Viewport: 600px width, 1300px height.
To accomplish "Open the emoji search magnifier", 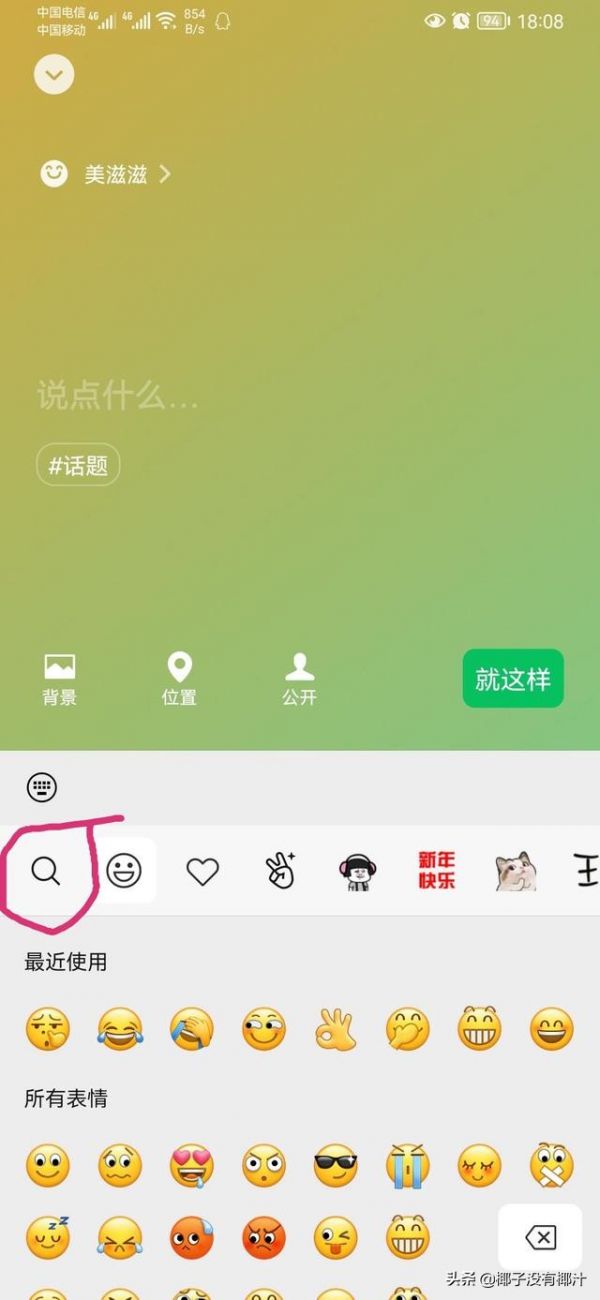I will [46, 872].
